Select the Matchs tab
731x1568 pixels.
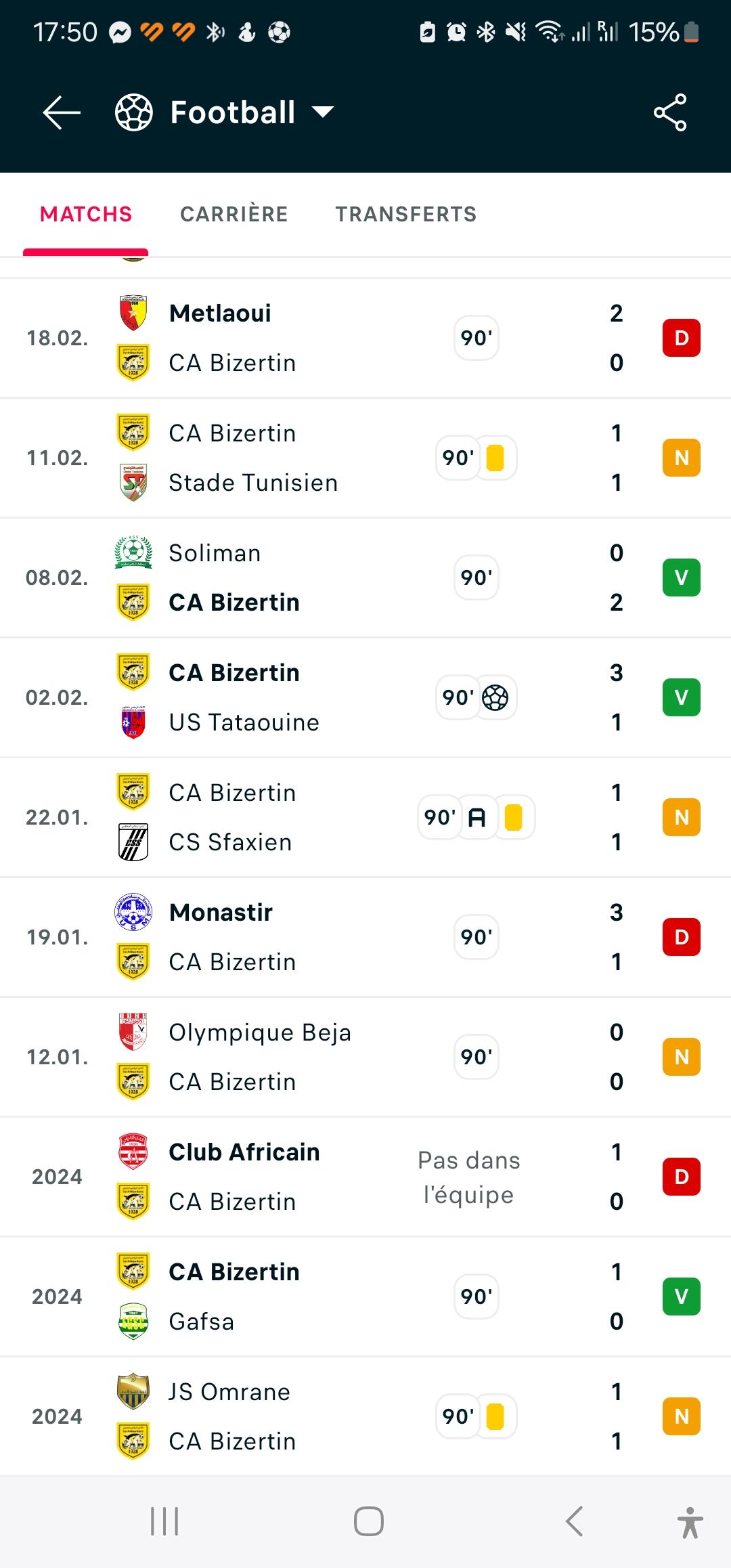86,214
